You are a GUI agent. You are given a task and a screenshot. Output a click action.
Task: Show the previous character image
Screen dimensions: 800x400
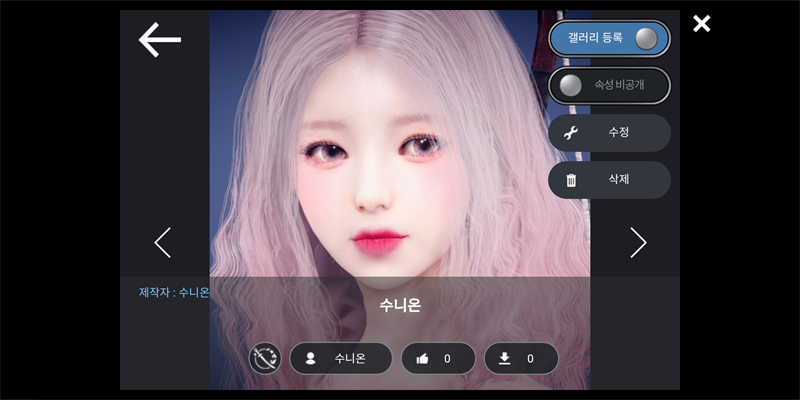pos(163,242)
